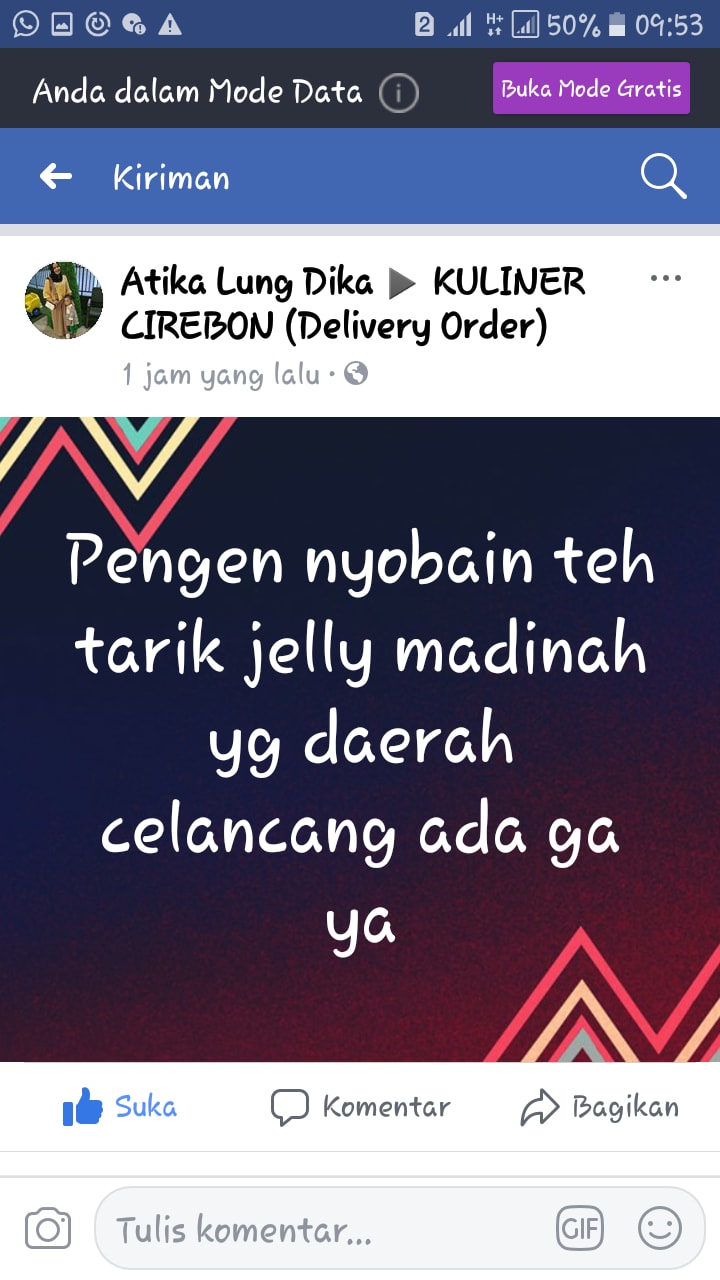
Task: Open the Mode Data info icon
Action: (x=398, y=94)
